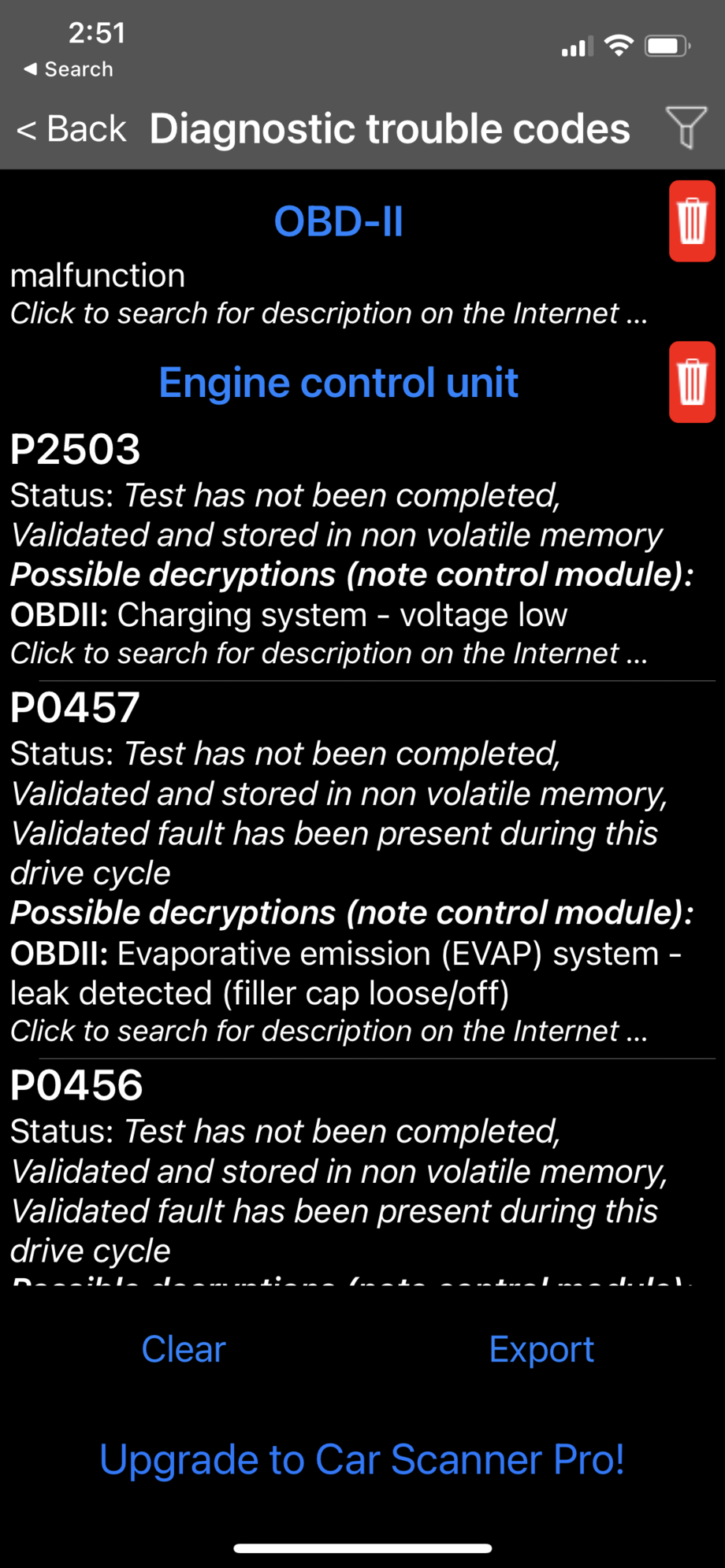Screen dimensions: 725x1568
Task: Go back to the previous screen
Action: 71,128
